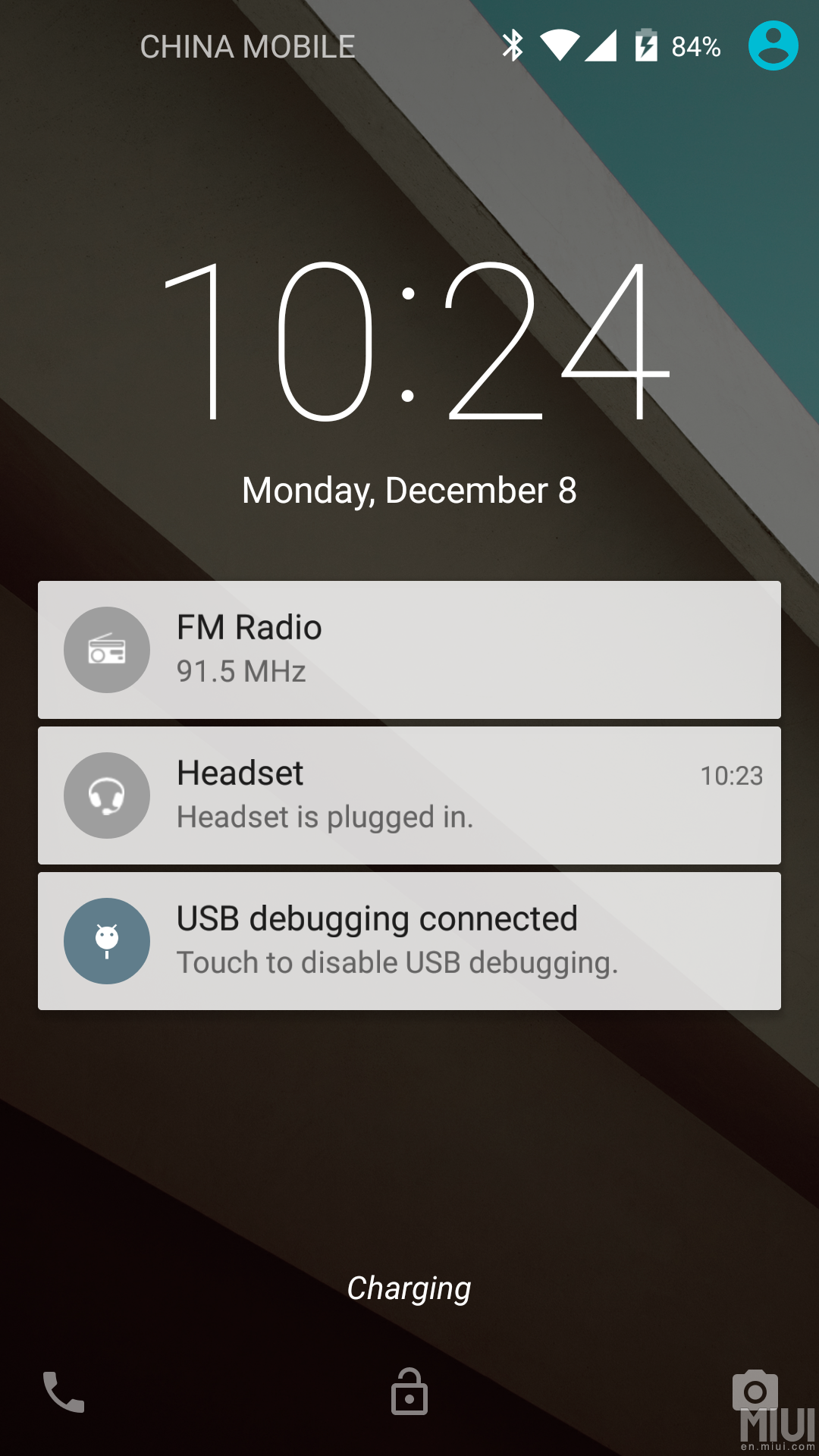
Task: Open the user profile avatar icon
Action: click(x=773, y=45)
